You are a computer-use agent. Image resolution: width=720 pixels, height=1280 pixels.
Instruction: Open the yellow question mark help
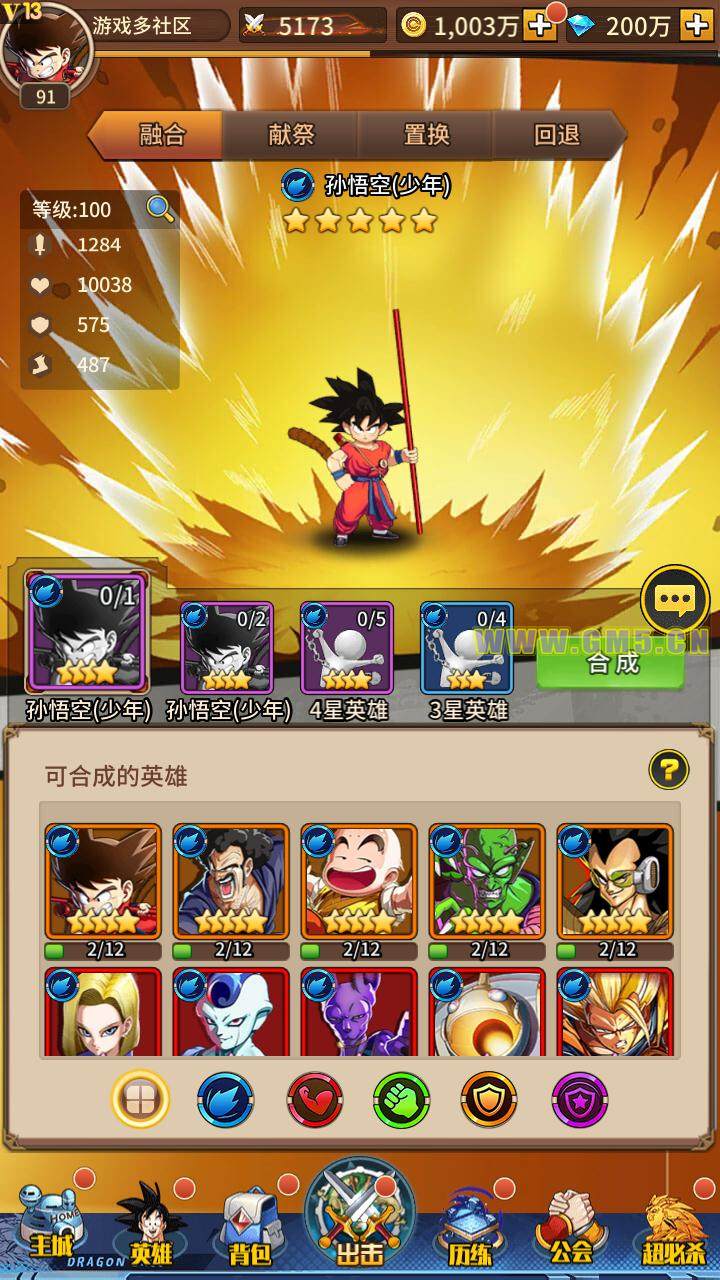tap(668, 769)
